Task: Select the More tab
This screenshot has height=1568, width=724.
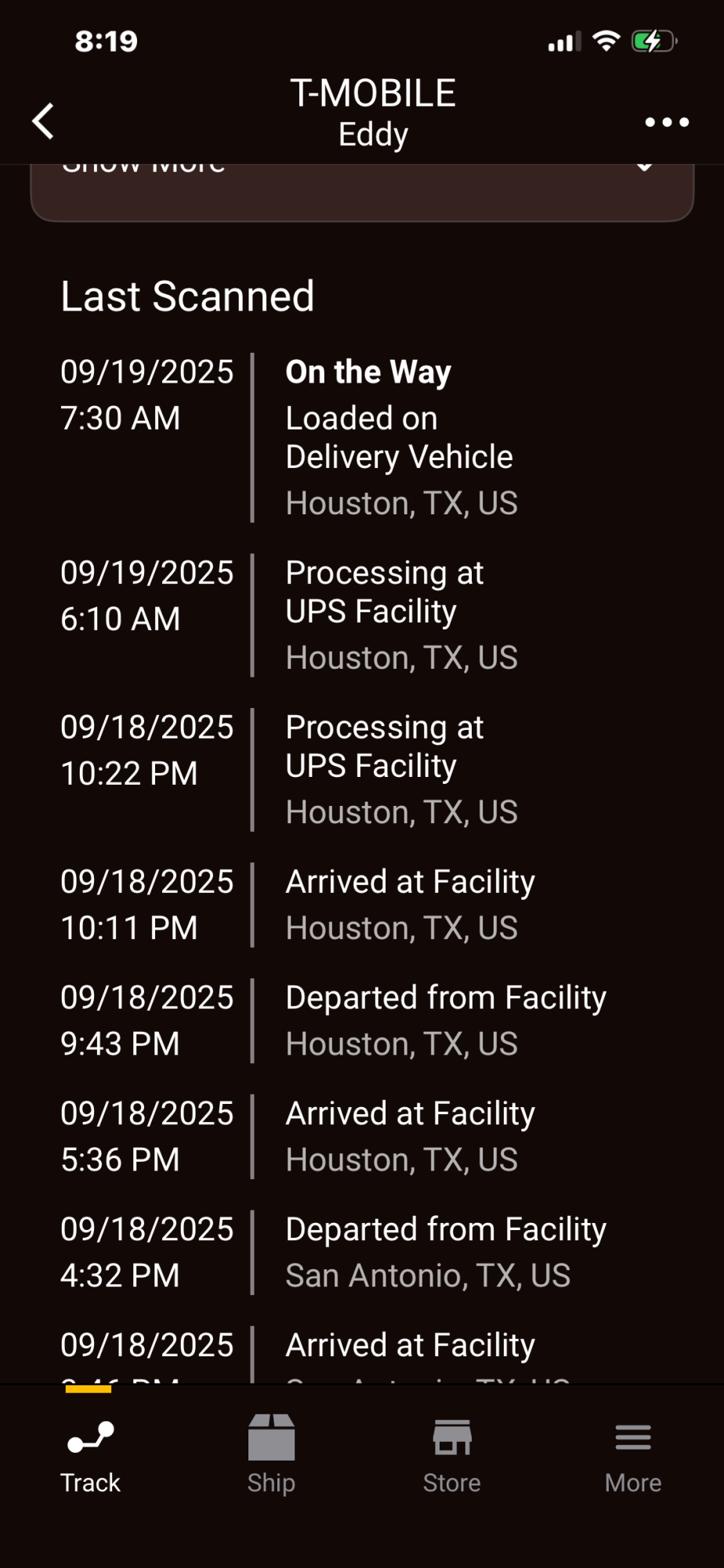Action: [633, 1455]
